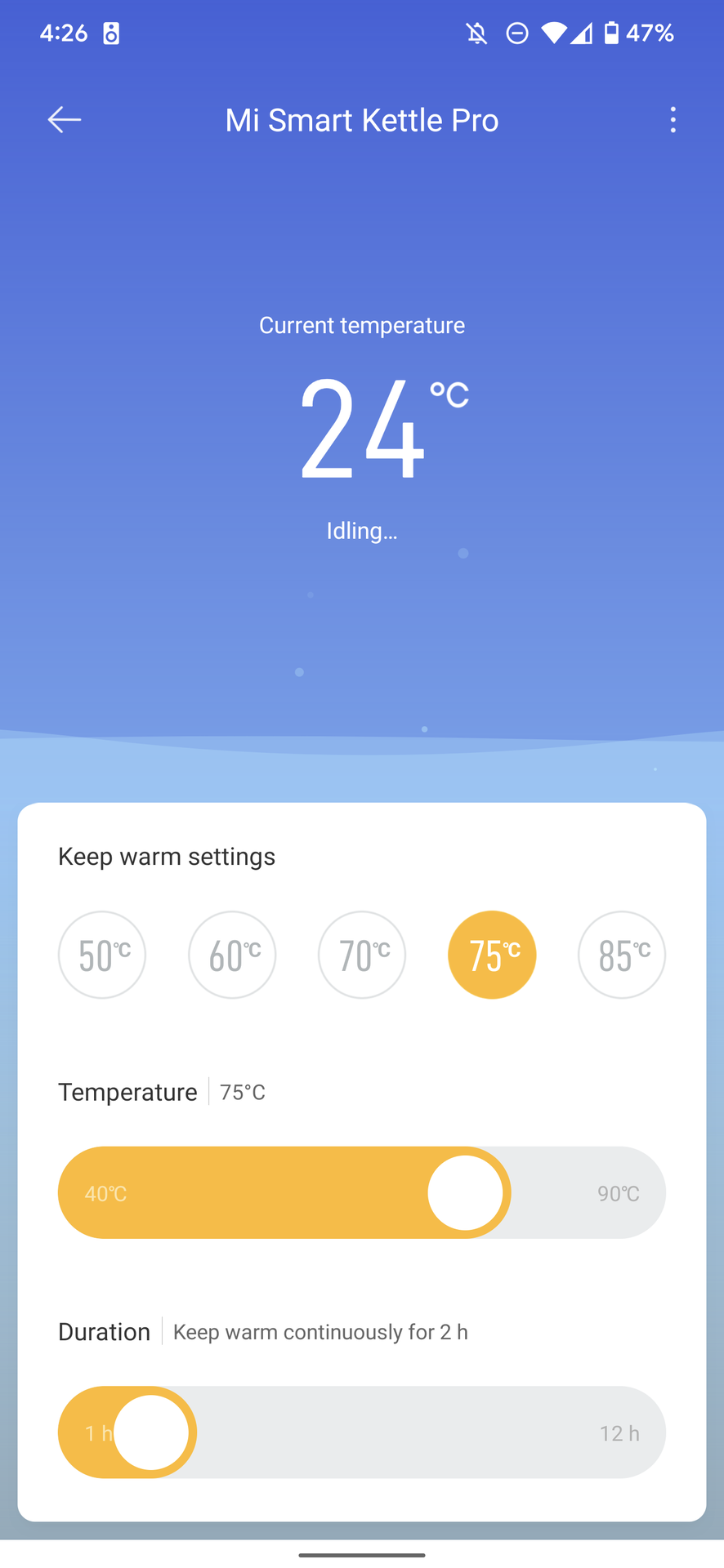Set keep warm to 85°C preset
This screenshot has height=1568, width=724.
pyautogui.click(x=622, y=955)
